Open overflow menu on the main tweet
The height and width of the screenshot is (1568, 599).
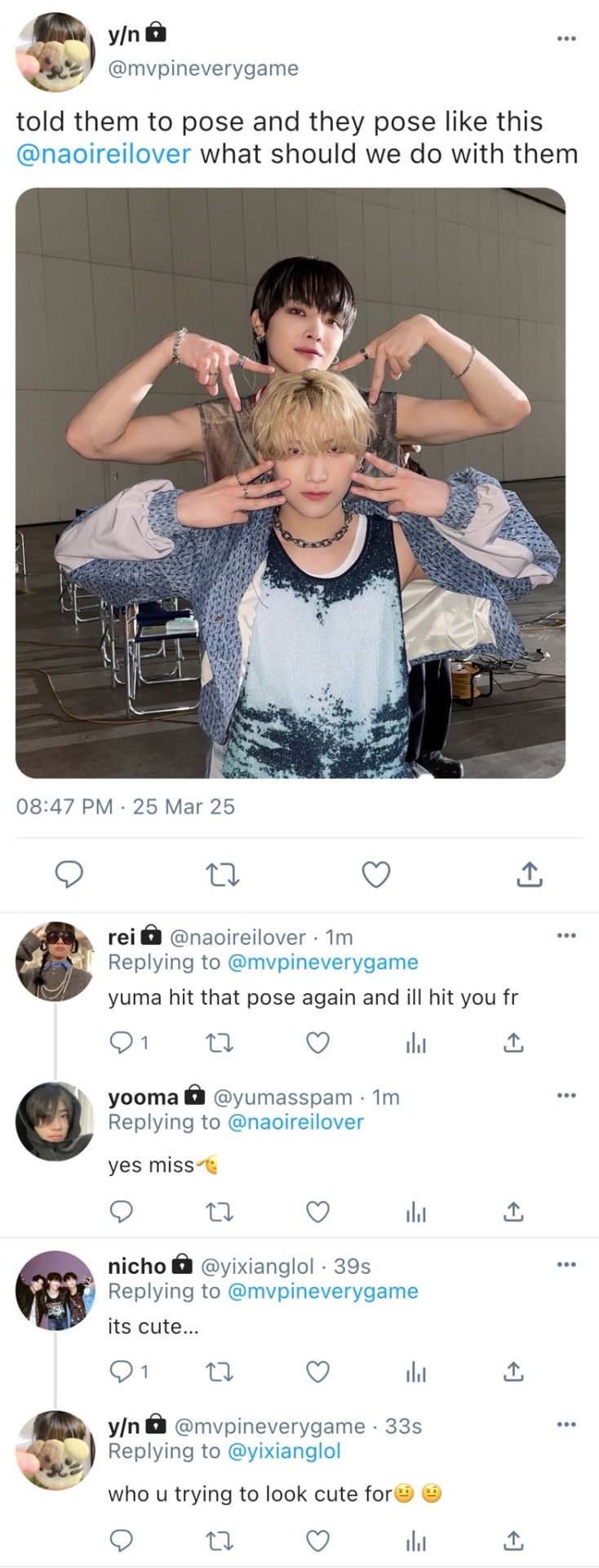566,38
